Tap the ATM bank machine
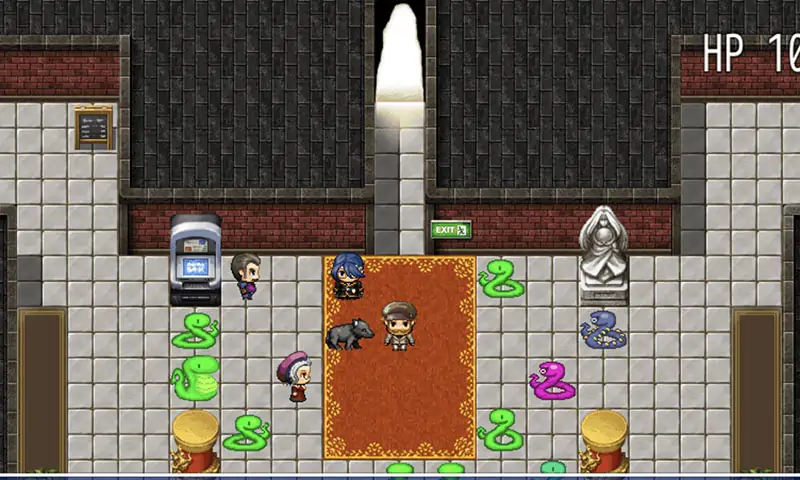The height and width of the screenshot is (480, 800). click(195, 258)
